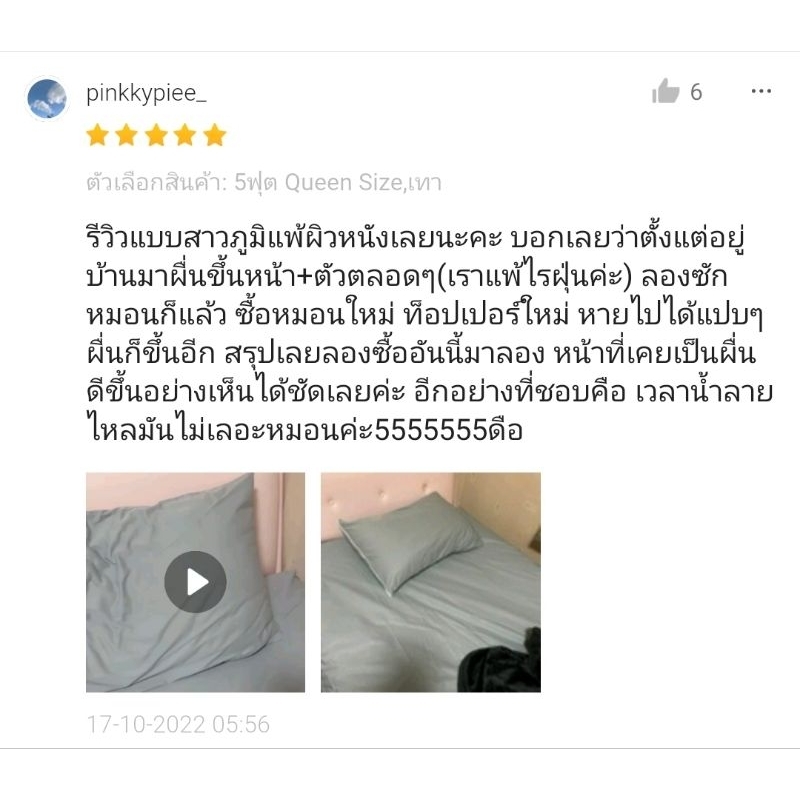This screenshot has height=800, width=800.
Task: Like pinkkypiee_'s review with the thumbs up
Action: click(x=666, y=92)
